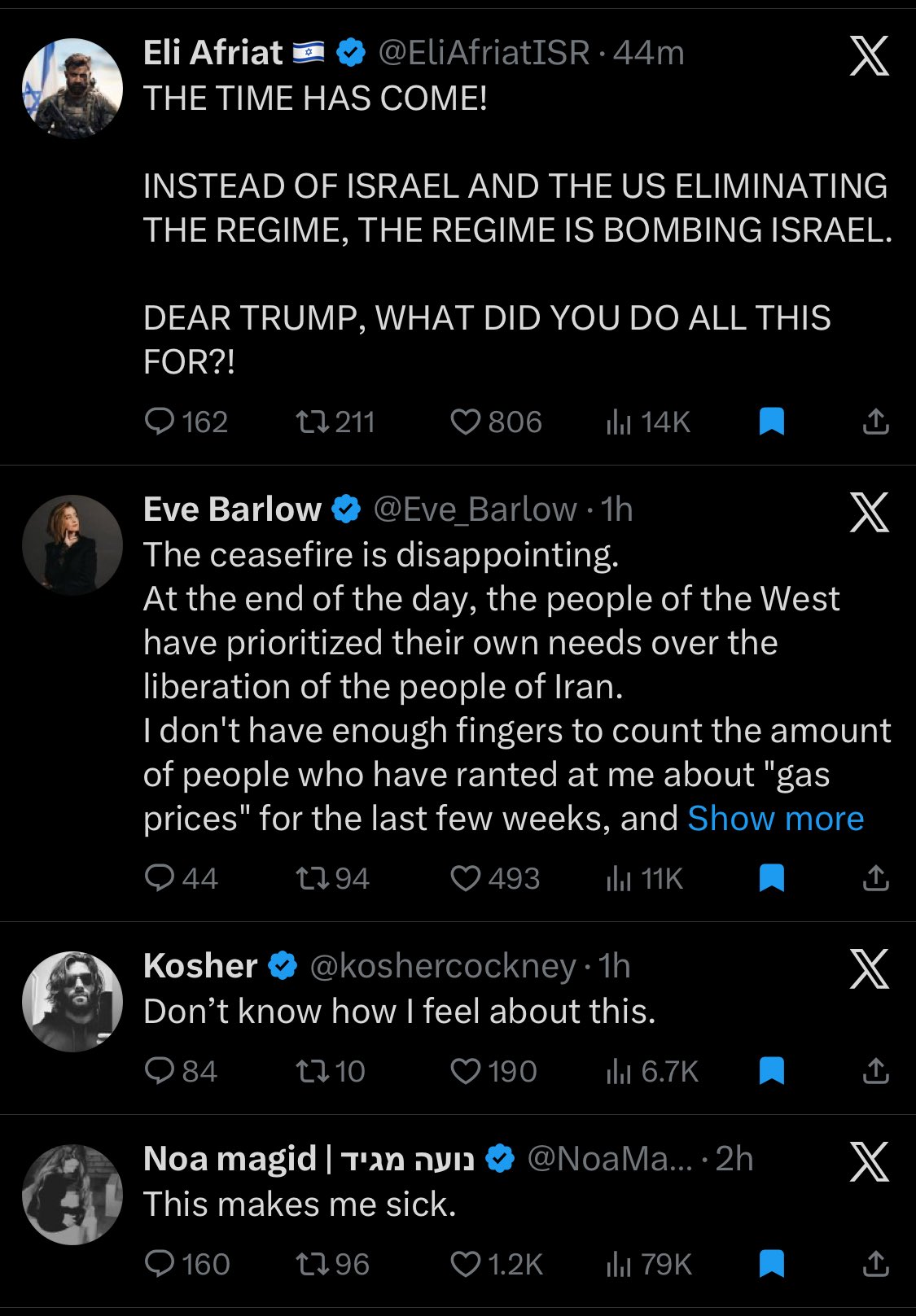Share Eve Barlow's post
Viewport: 916px width, 1316px height.
[875, 878]
